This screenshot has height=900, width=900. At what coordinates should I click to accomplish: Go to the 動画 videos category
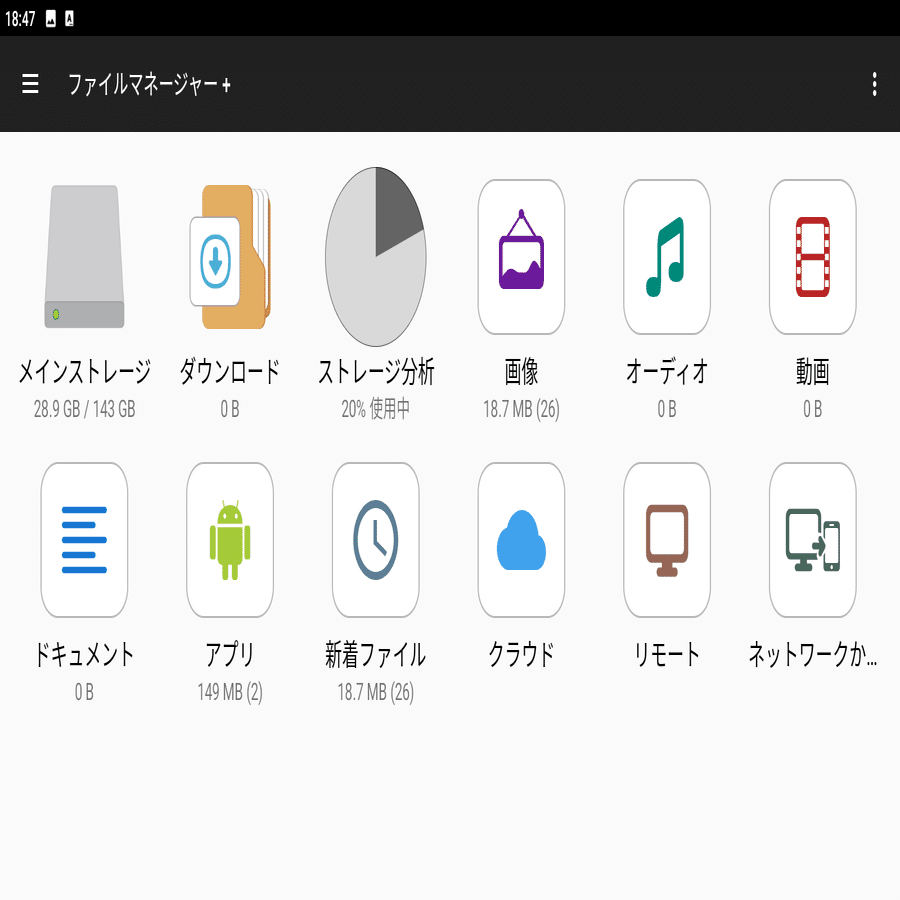(x=812, y=258)
